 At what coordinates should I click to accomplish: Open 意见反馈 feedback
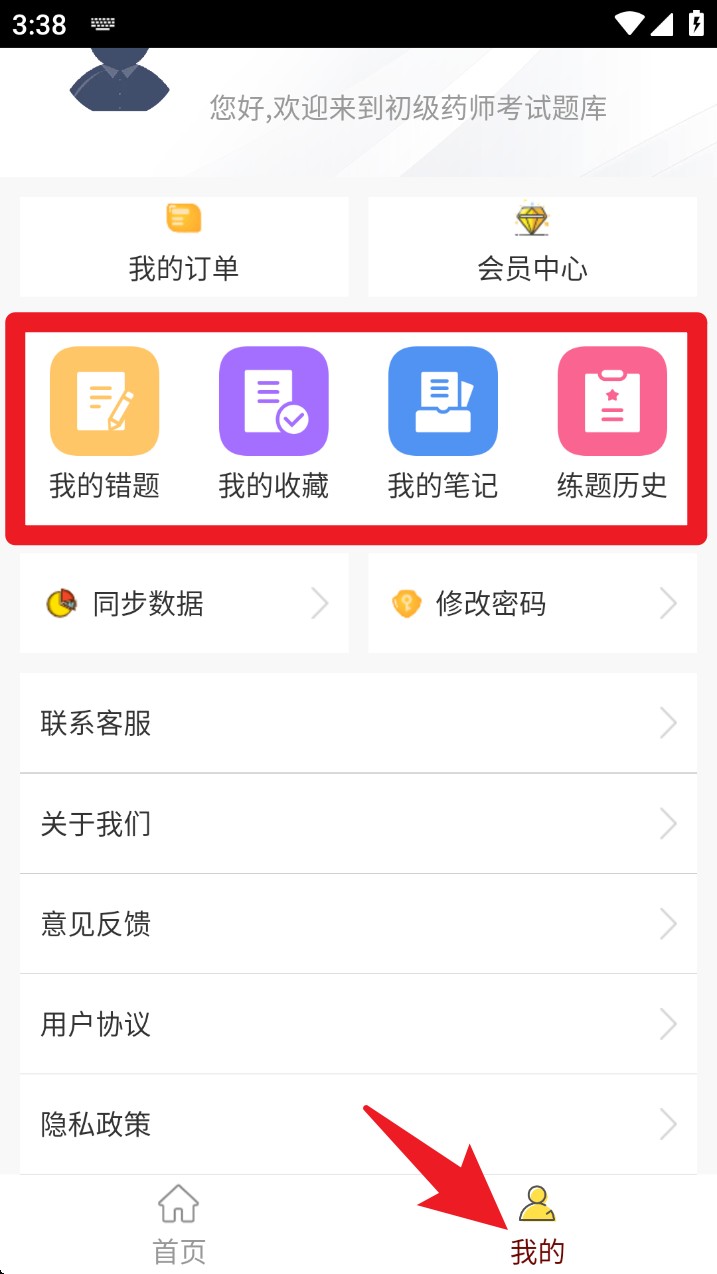click(x=358, y=924)
